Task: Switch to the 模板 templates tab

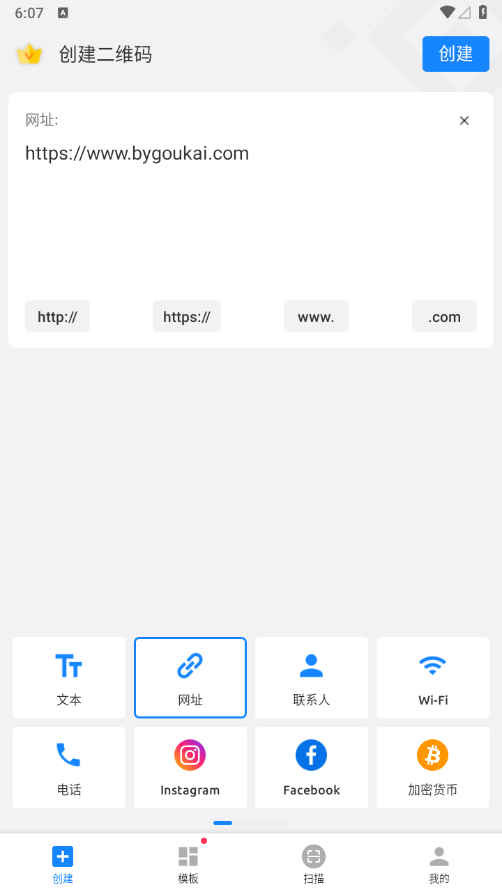Action: tap(188, 864)
